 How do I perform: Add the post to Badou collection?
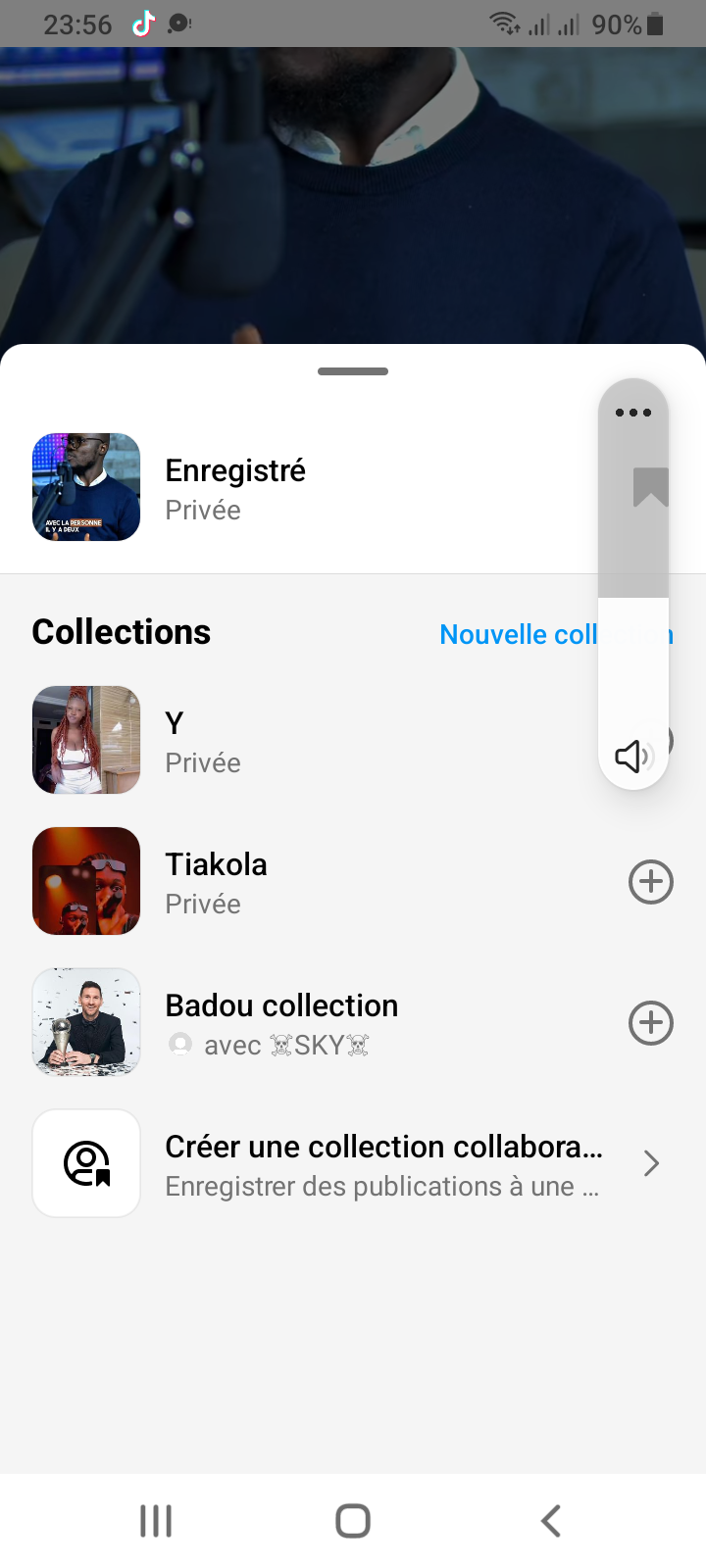pyautogui.click(x=650, y=1023)
